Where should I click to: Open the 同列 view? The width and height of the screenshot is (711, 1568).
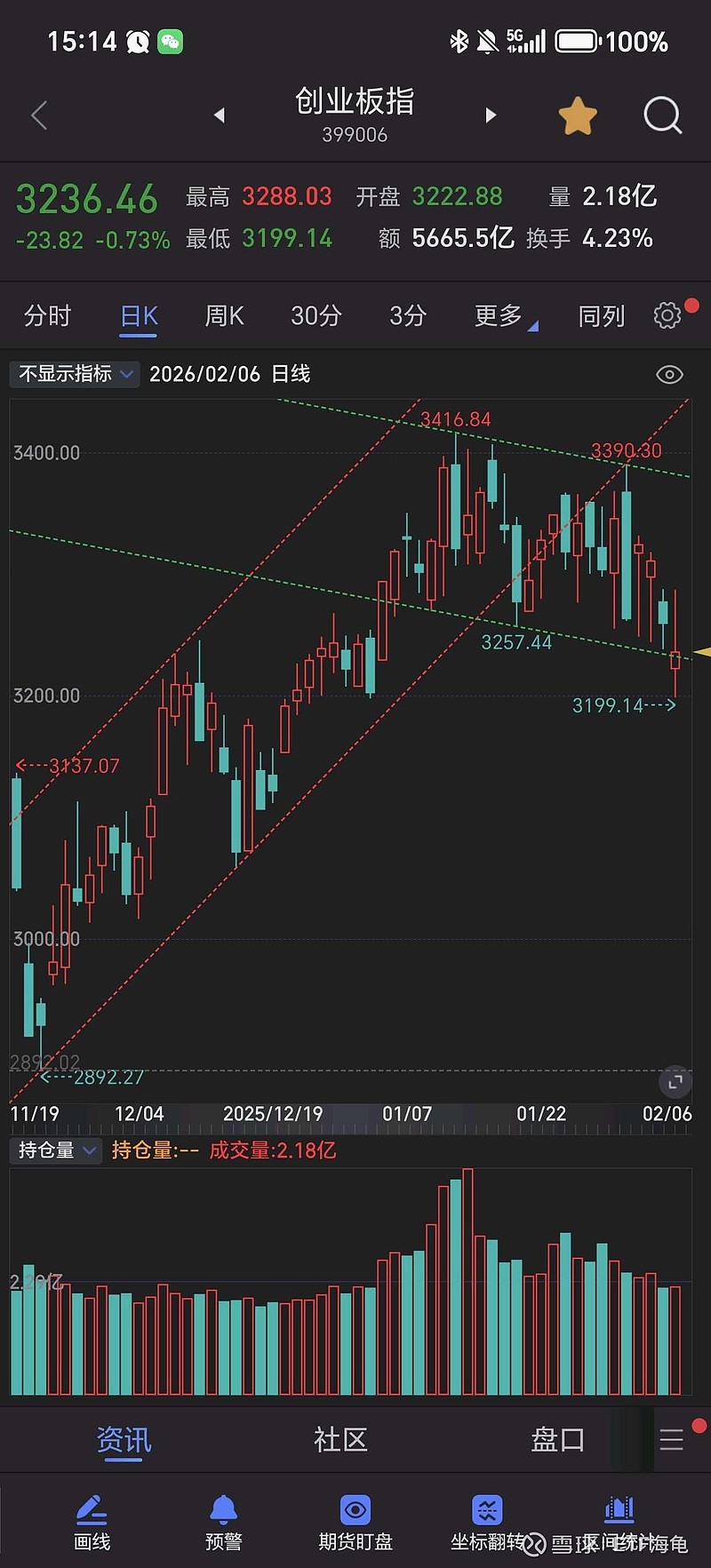[602, 315]
